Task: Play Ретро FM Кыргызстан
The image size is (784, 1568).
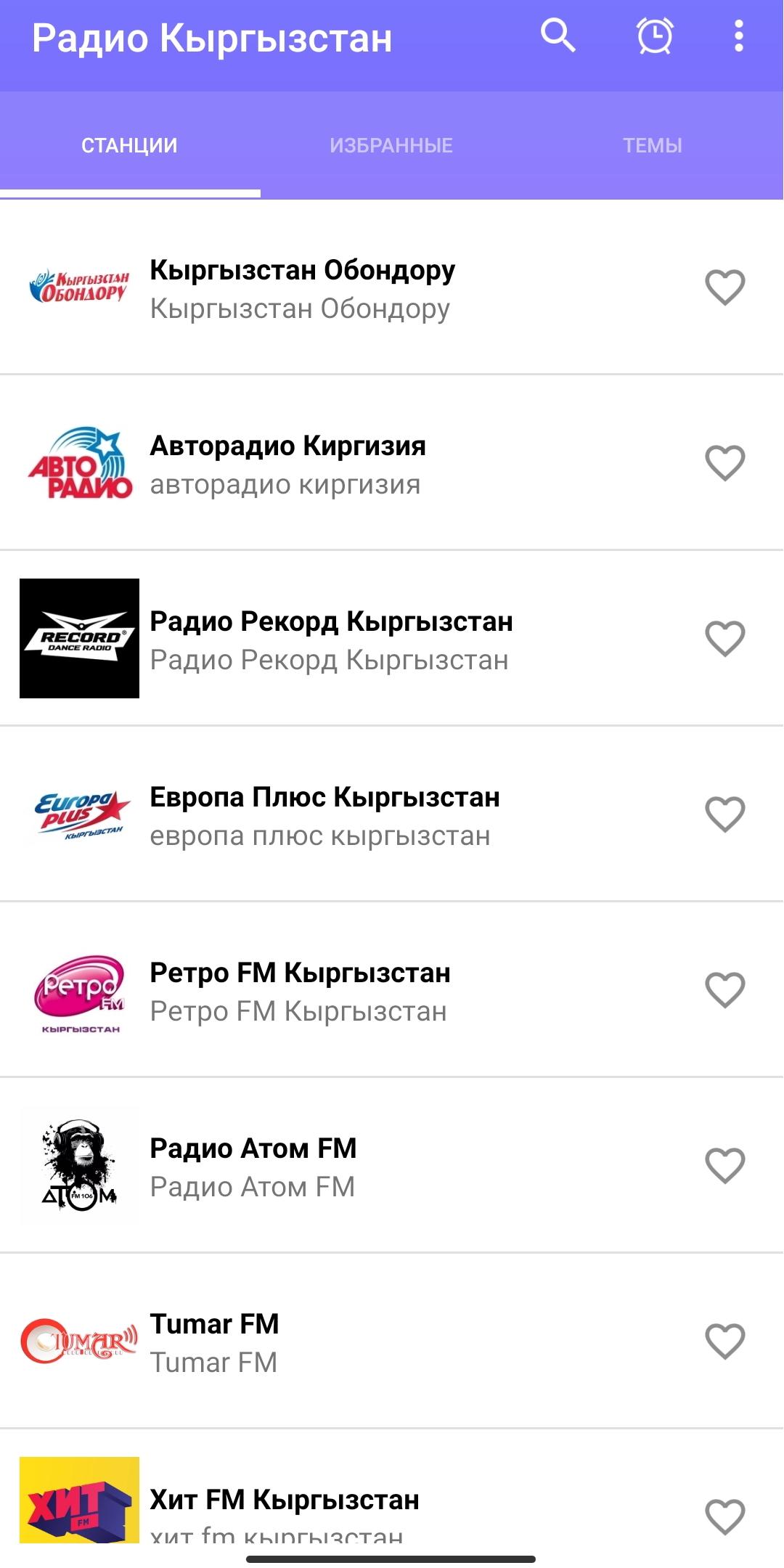Action: [x=300, y=991]
